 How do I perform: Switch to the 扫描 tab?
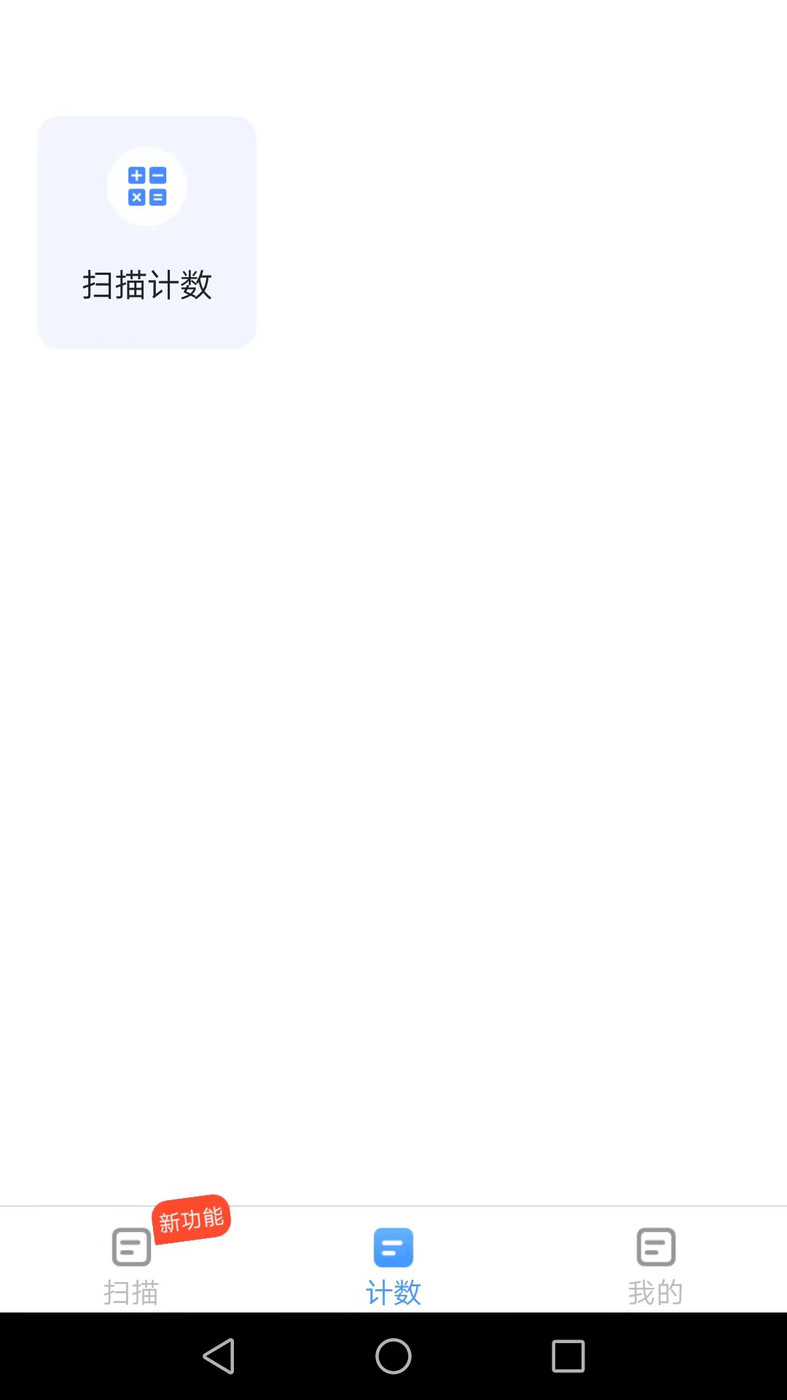click(131, 1264)
